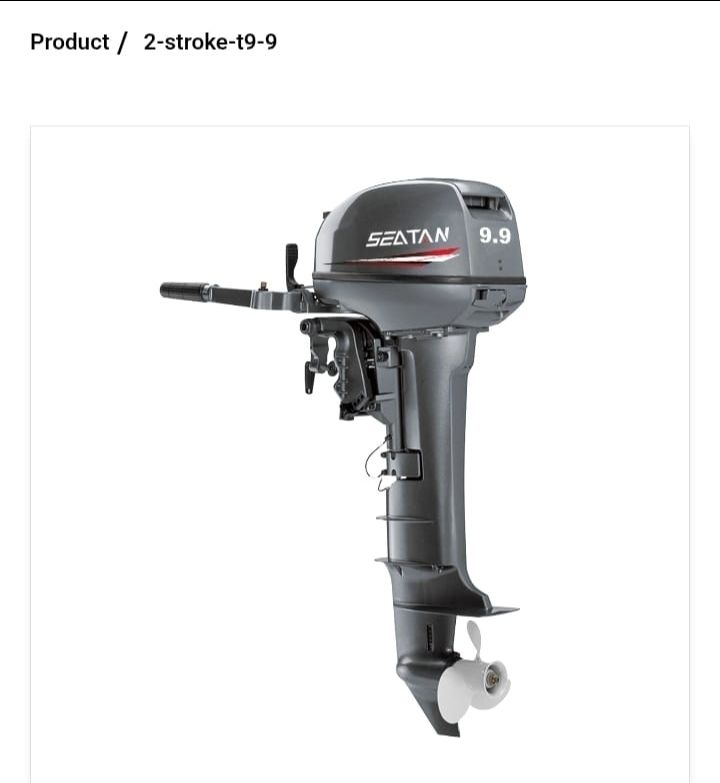
Task: Go to Product in the breadcrumb
Action: [x=69, y=42]
